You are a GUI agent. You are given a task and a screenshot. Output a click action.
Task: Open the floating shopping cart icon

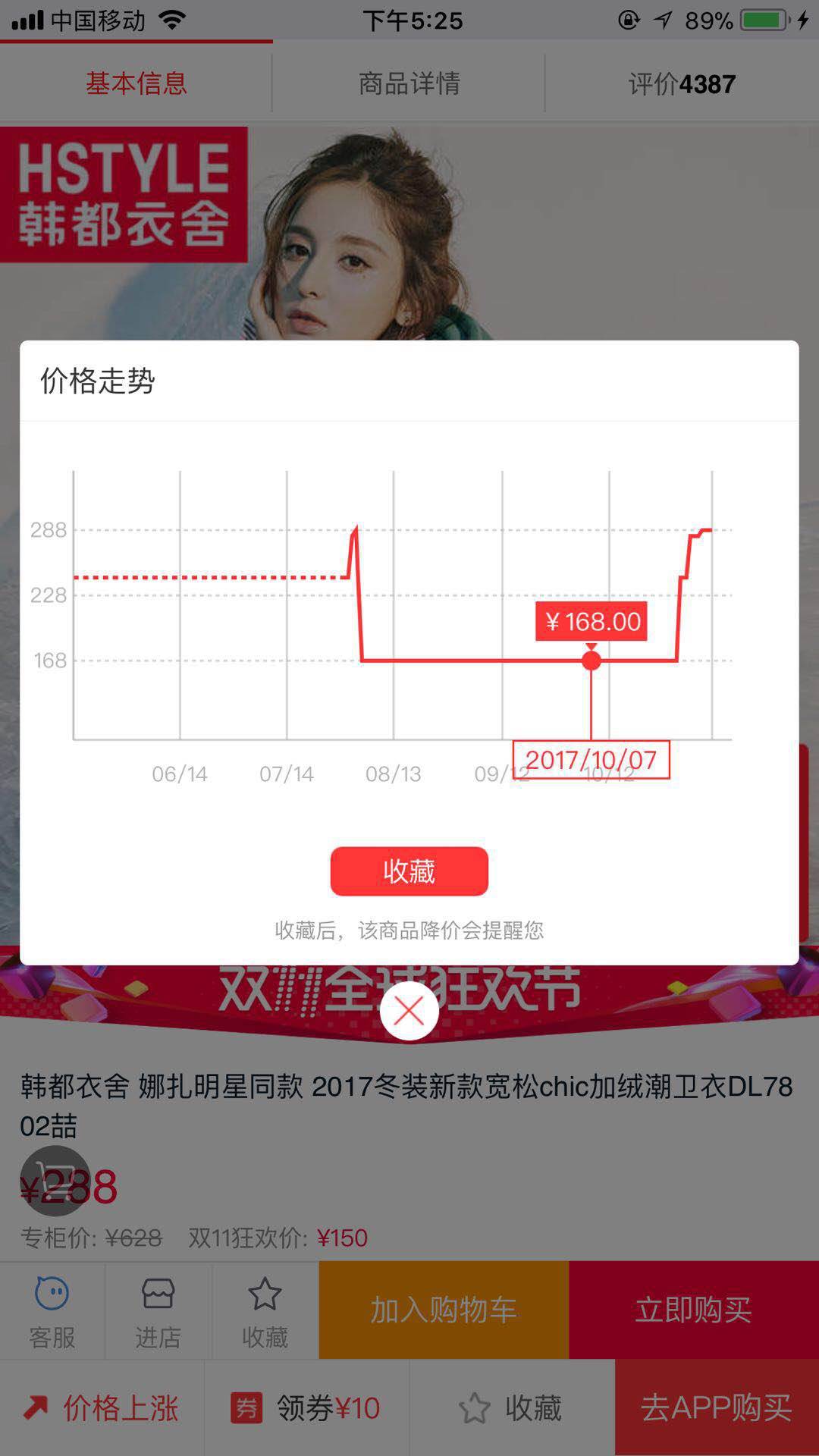(55, 1181)
